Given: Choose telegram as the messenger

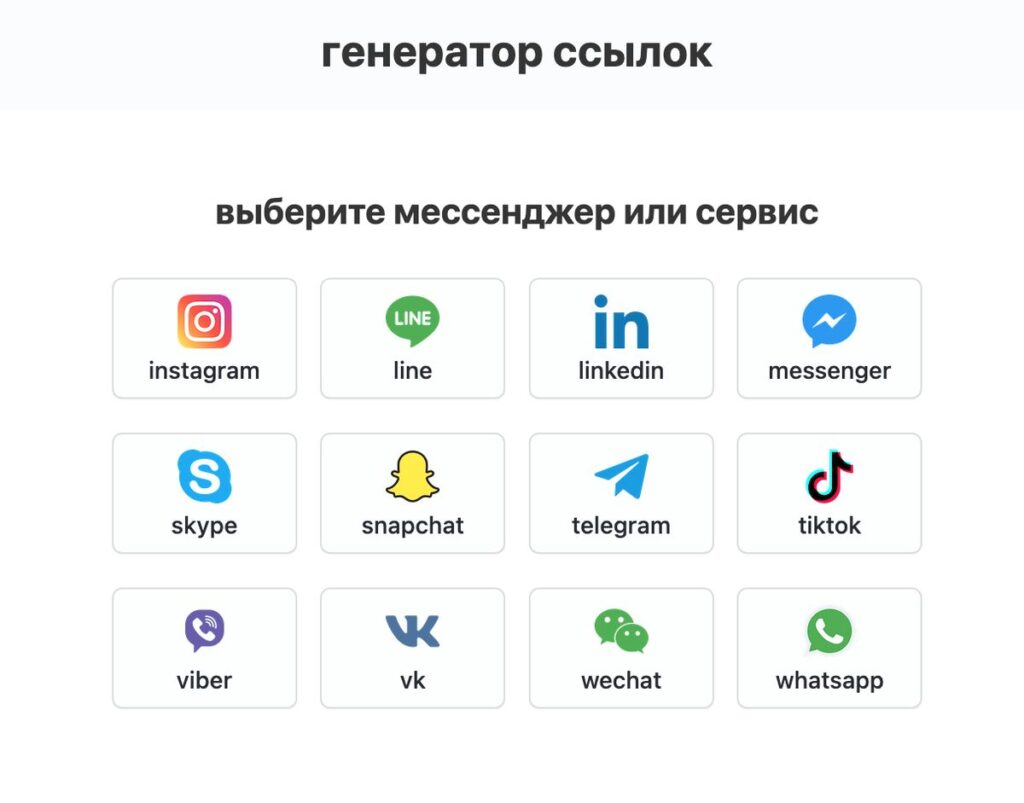Looking at the screenshot, I should 621,493.
